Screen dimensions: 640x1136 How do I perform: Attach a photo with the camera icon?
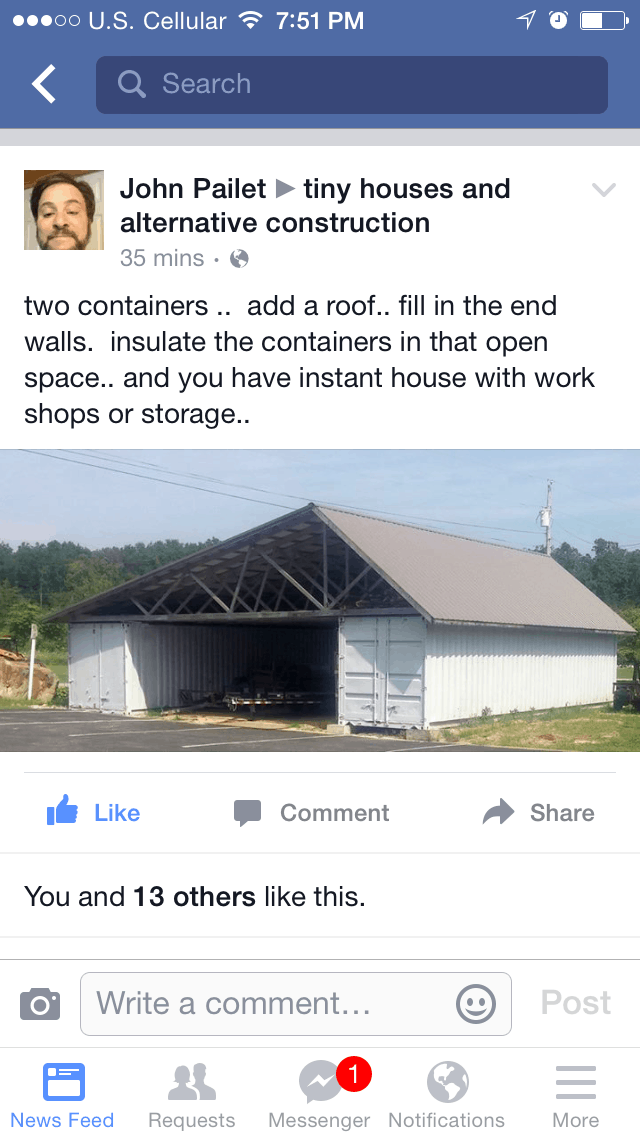pyautogui.click(x=40, y=1003)
